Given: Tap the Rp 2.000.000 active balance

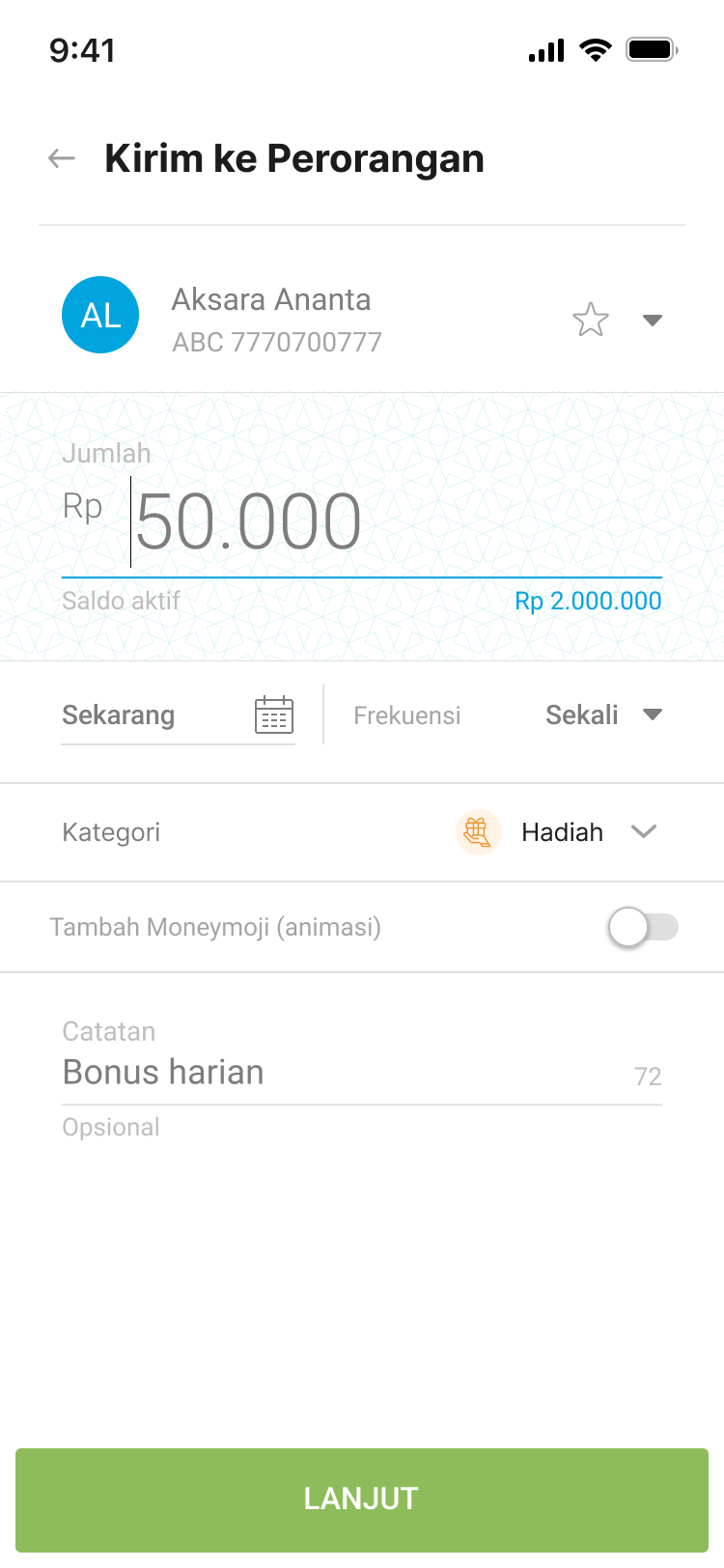Looking at the screenshot, I should tap(588, 601).
